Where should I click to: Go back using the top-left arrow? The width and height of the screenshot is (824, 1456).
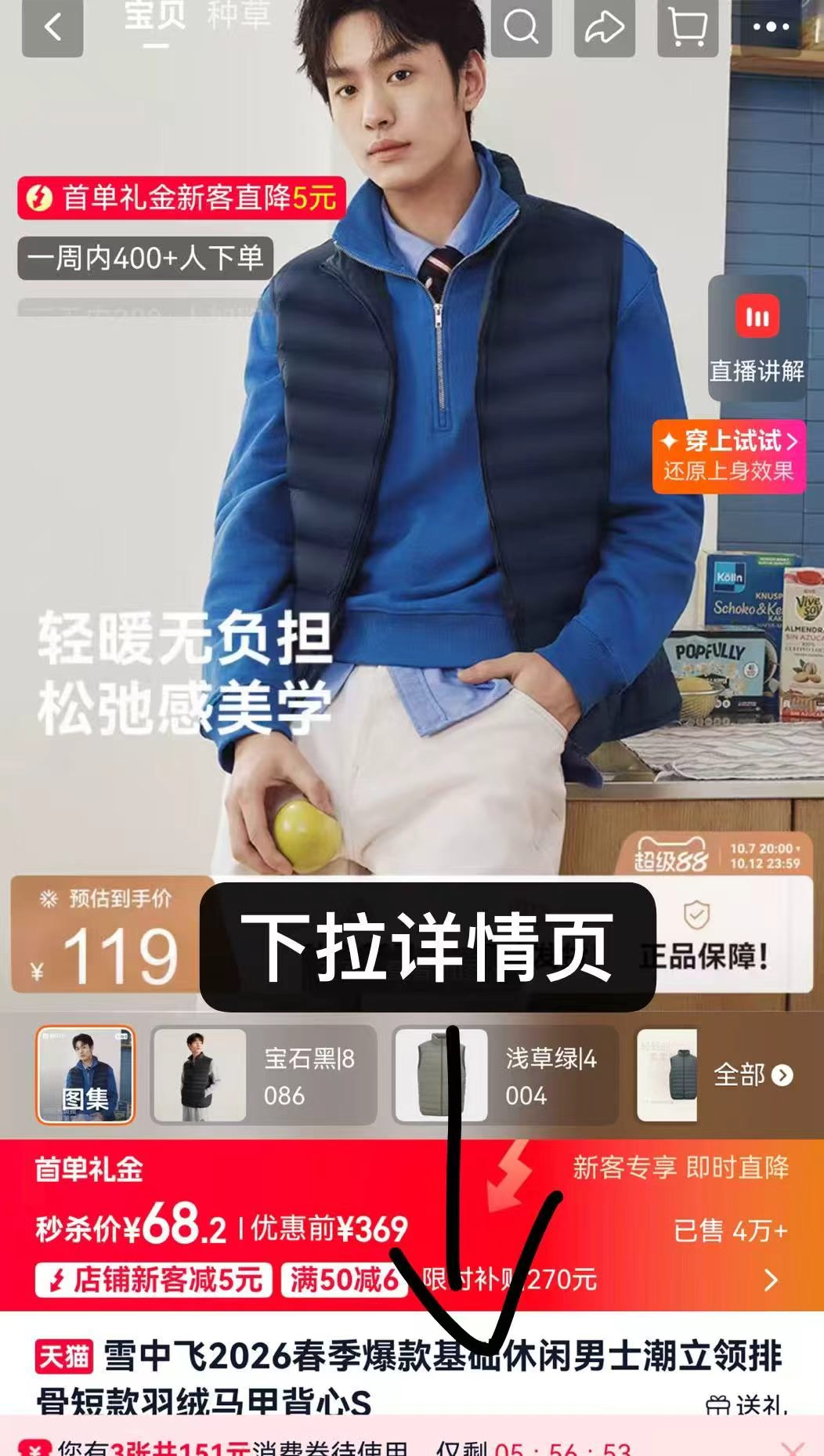pos(52,27)
